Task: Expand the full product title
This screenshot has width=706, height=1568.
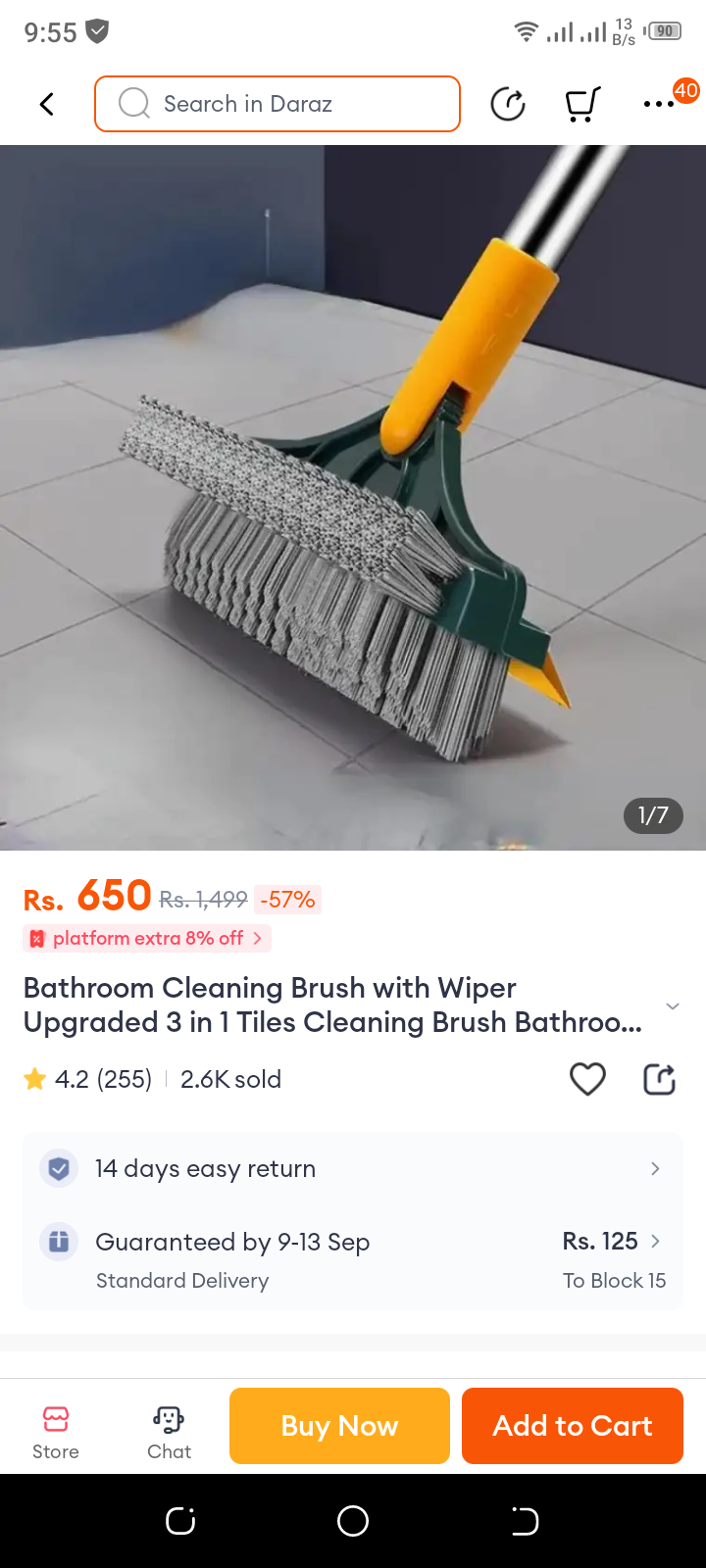Action: [x=673, y=1006]
